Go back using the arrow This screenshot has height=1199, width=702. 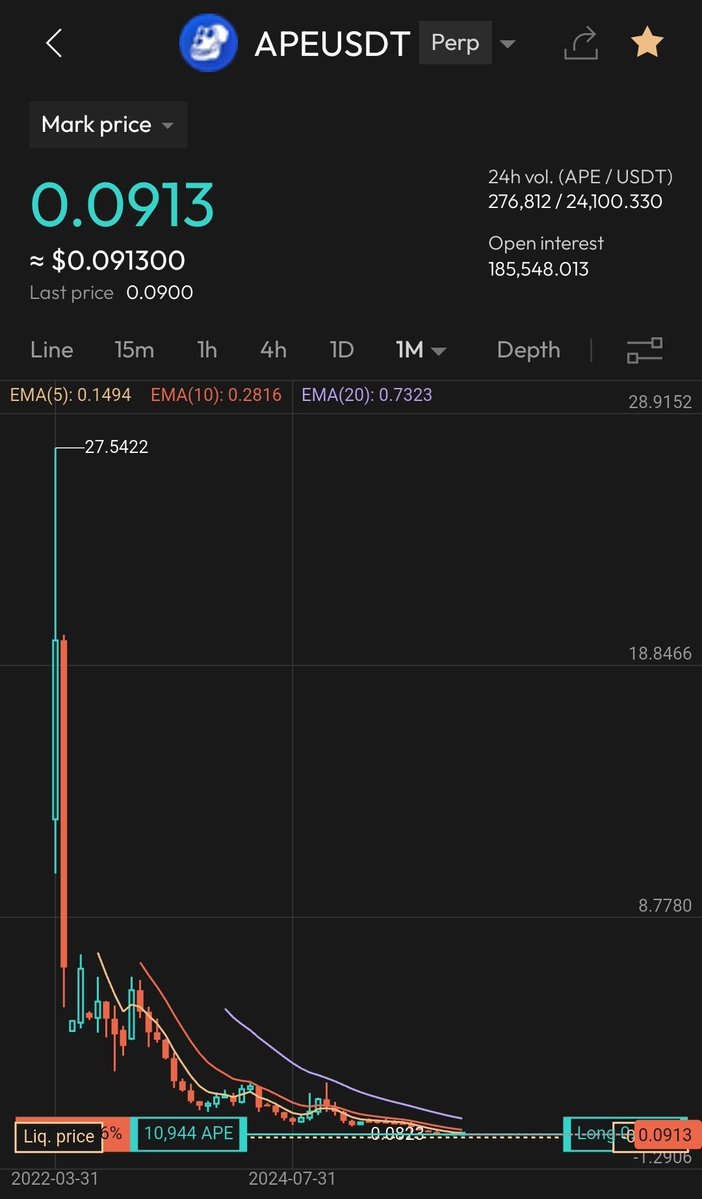coord(54,43)
